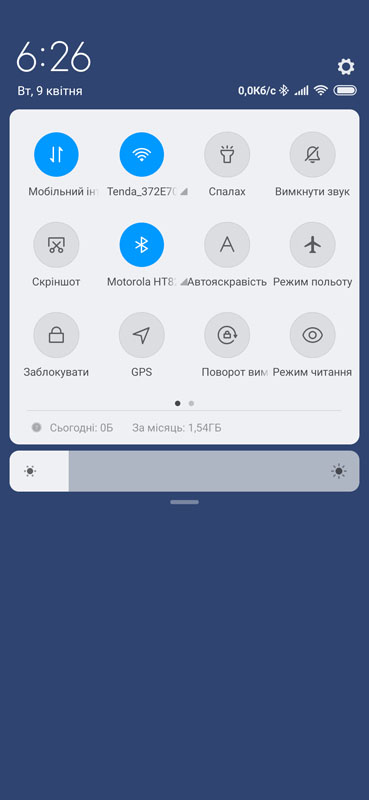Enable Вимкнути звук mute mode

[312, 155]
